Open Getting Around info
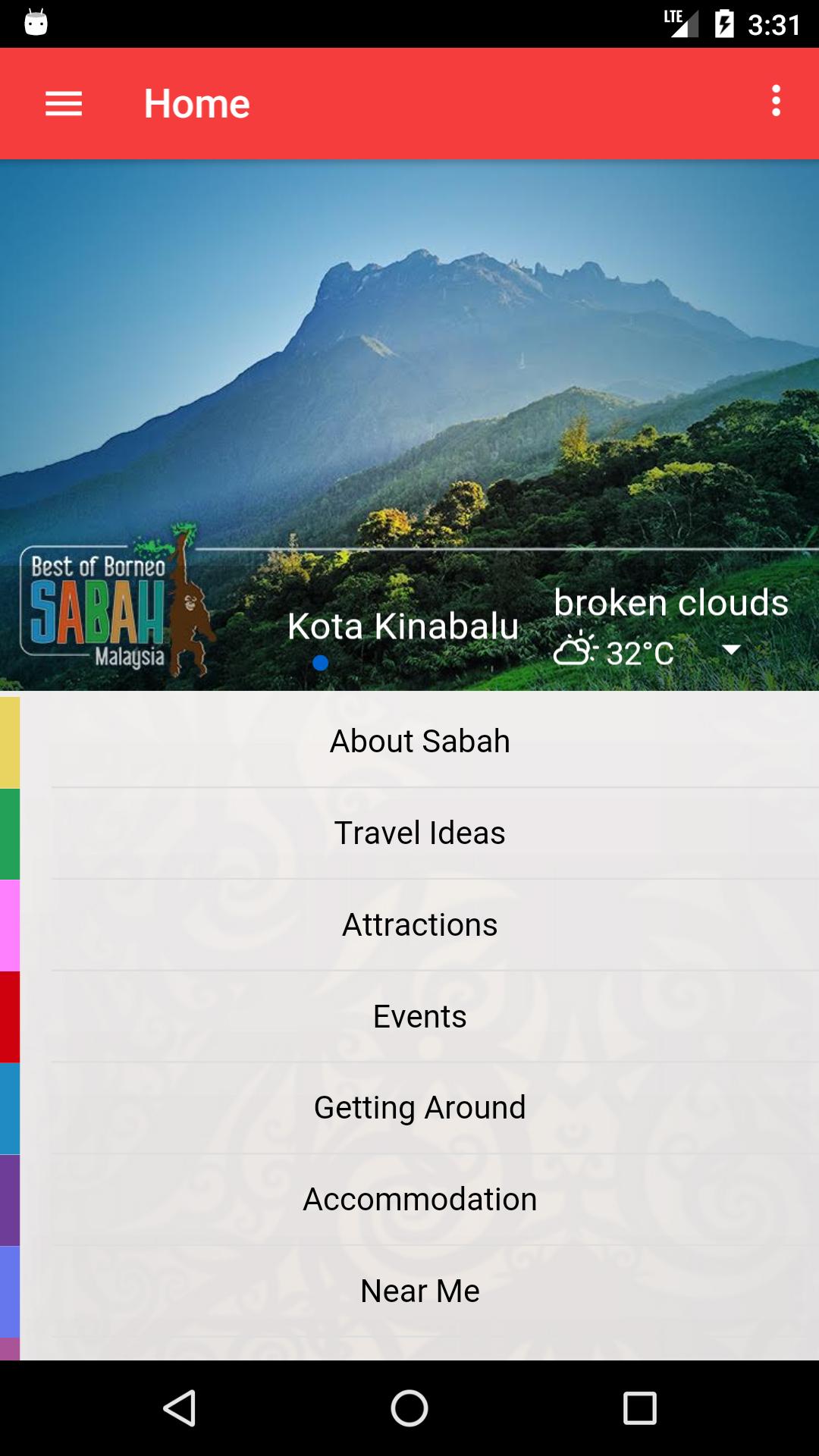 pos(420,1108)
